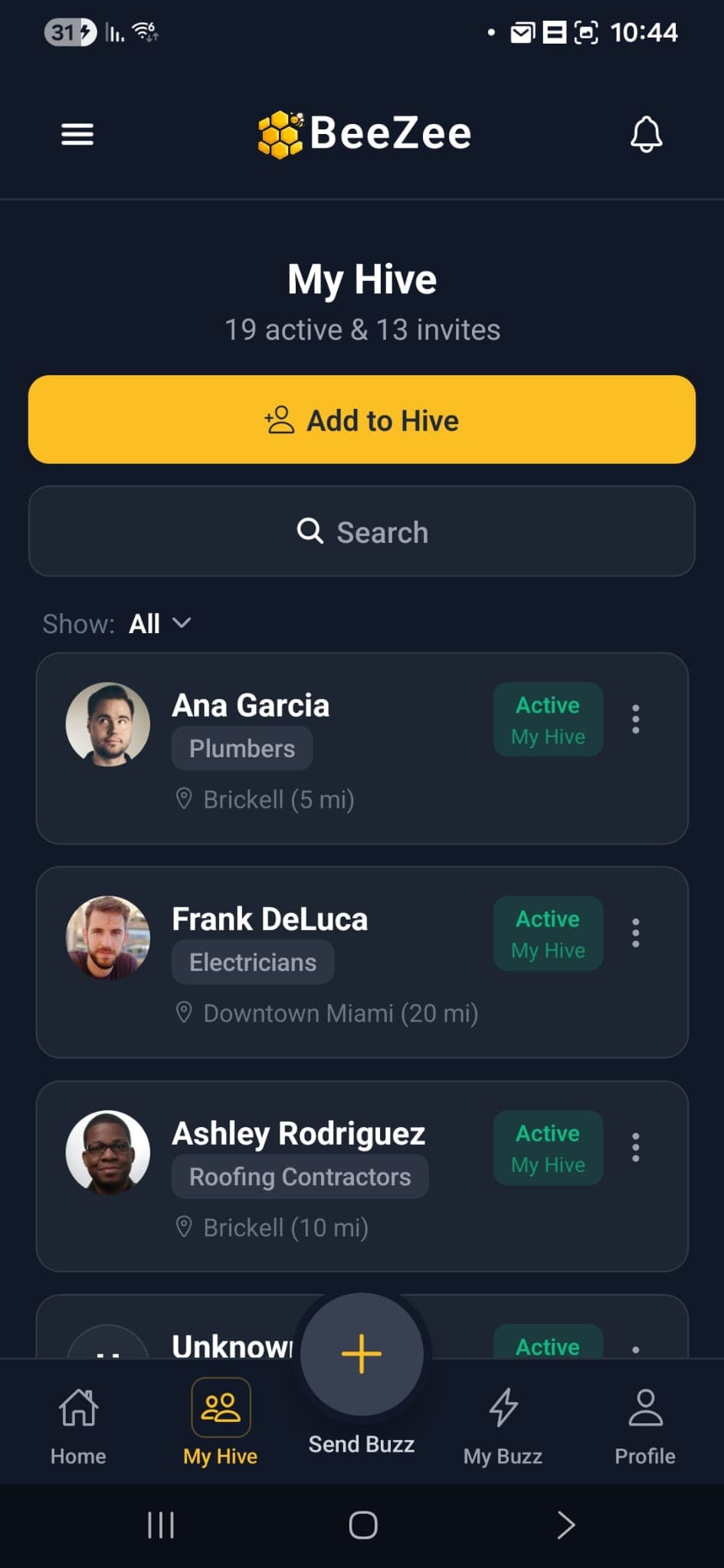The image size is (724, 1568).
Task: Toggle Ana Garcia's Active status badge
Action: [x=547, y=719]
